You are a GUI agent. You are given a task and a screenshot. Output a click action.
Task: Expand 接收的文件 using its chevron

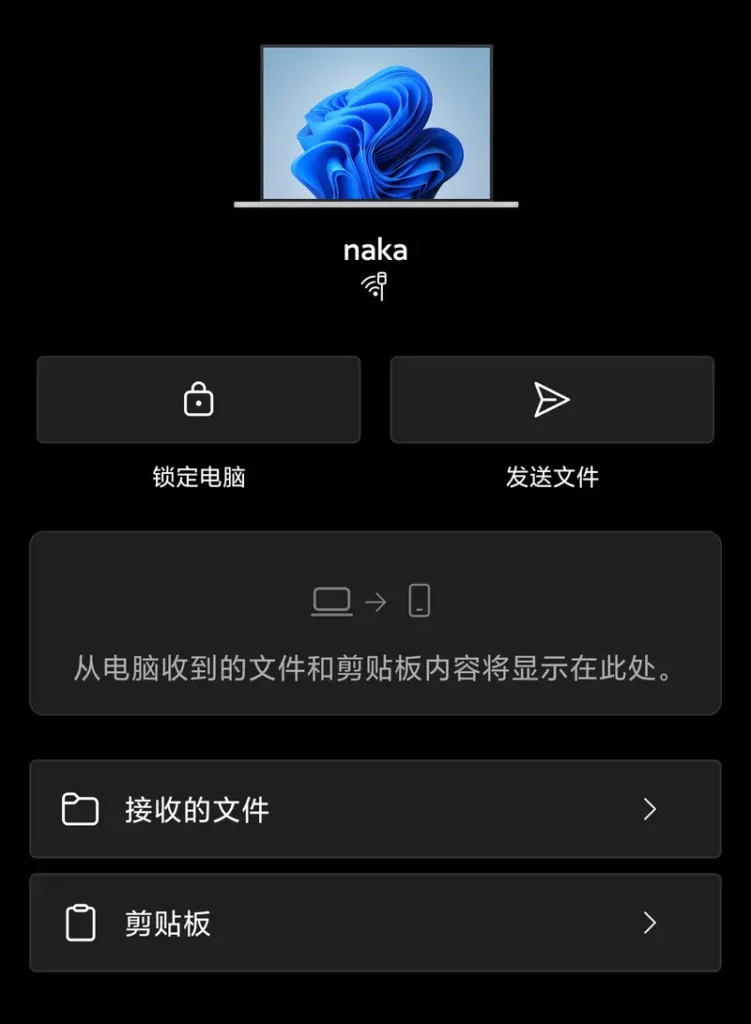pyautogui.click(x=649, y=809)
